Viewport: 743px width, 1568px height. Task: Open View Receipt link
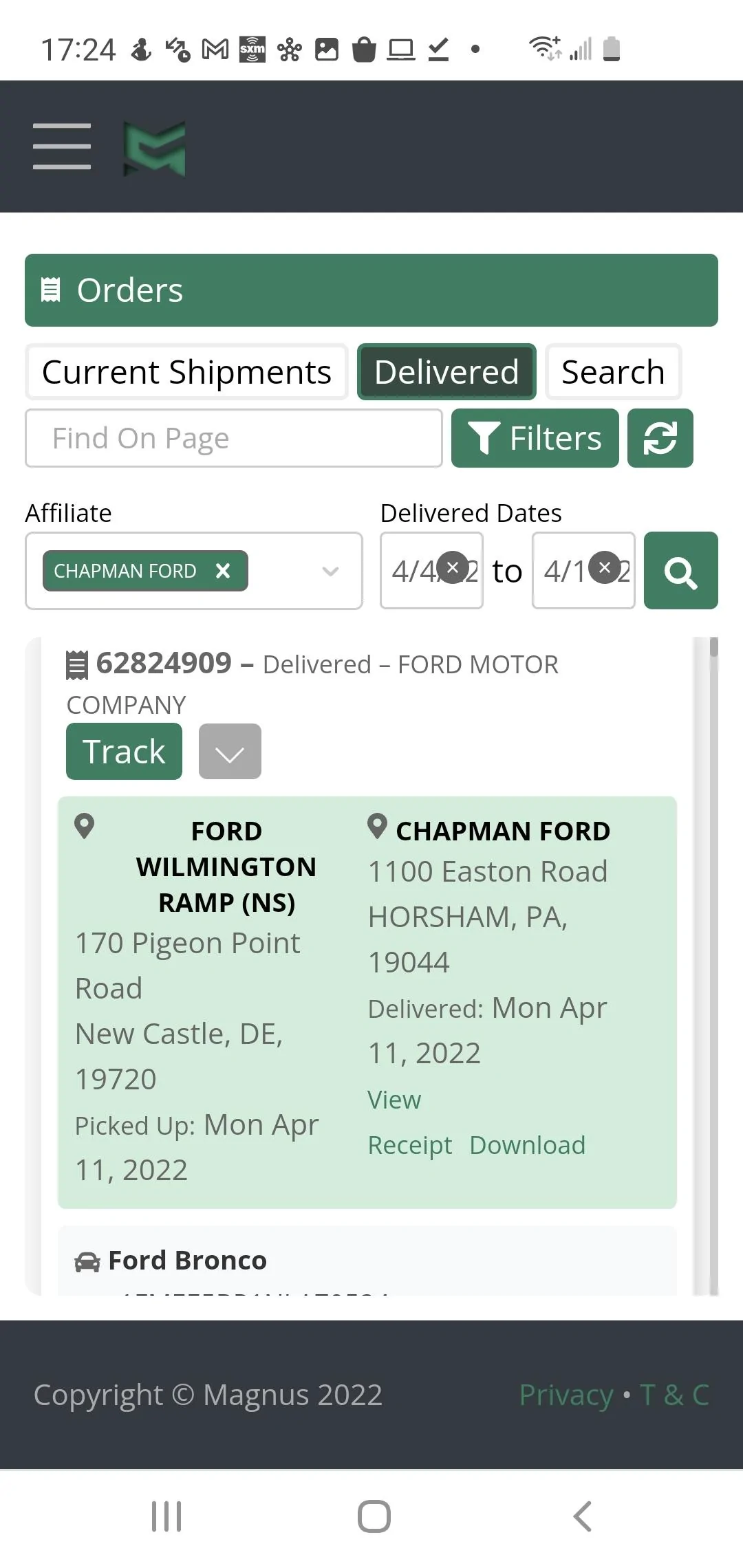click(x=409, y=1122)
